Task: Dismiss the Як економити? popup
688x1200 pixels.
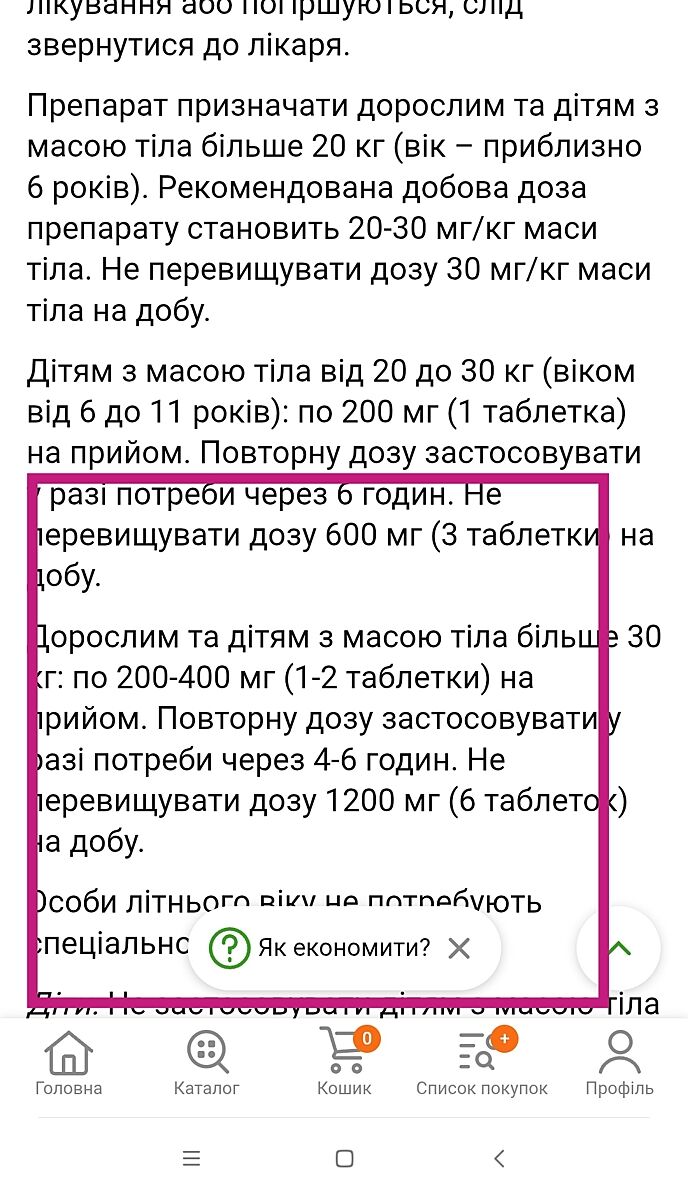Action: [459, 948]
